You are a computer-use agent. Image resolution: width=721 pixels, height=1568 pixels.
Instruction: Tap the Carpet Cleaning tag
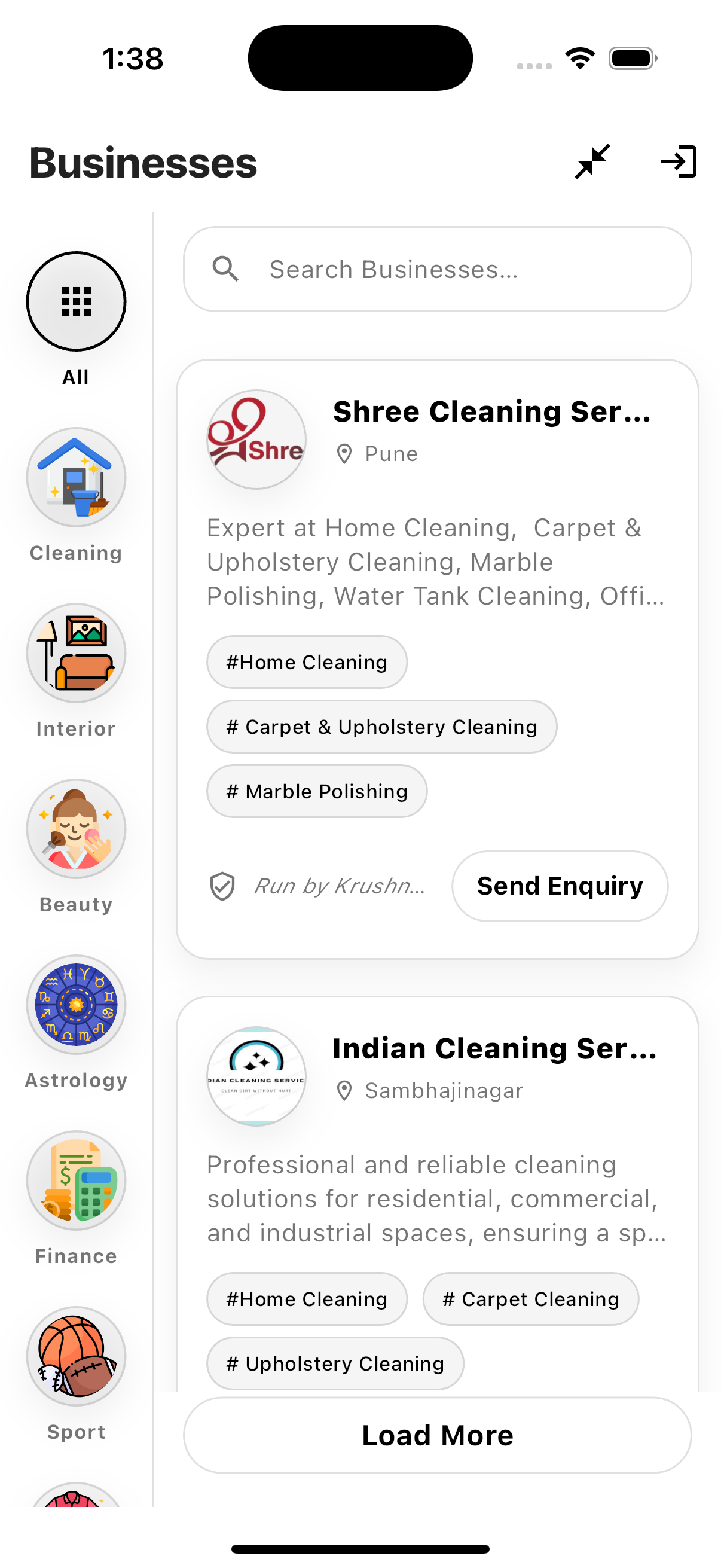tap(530, 1299)
